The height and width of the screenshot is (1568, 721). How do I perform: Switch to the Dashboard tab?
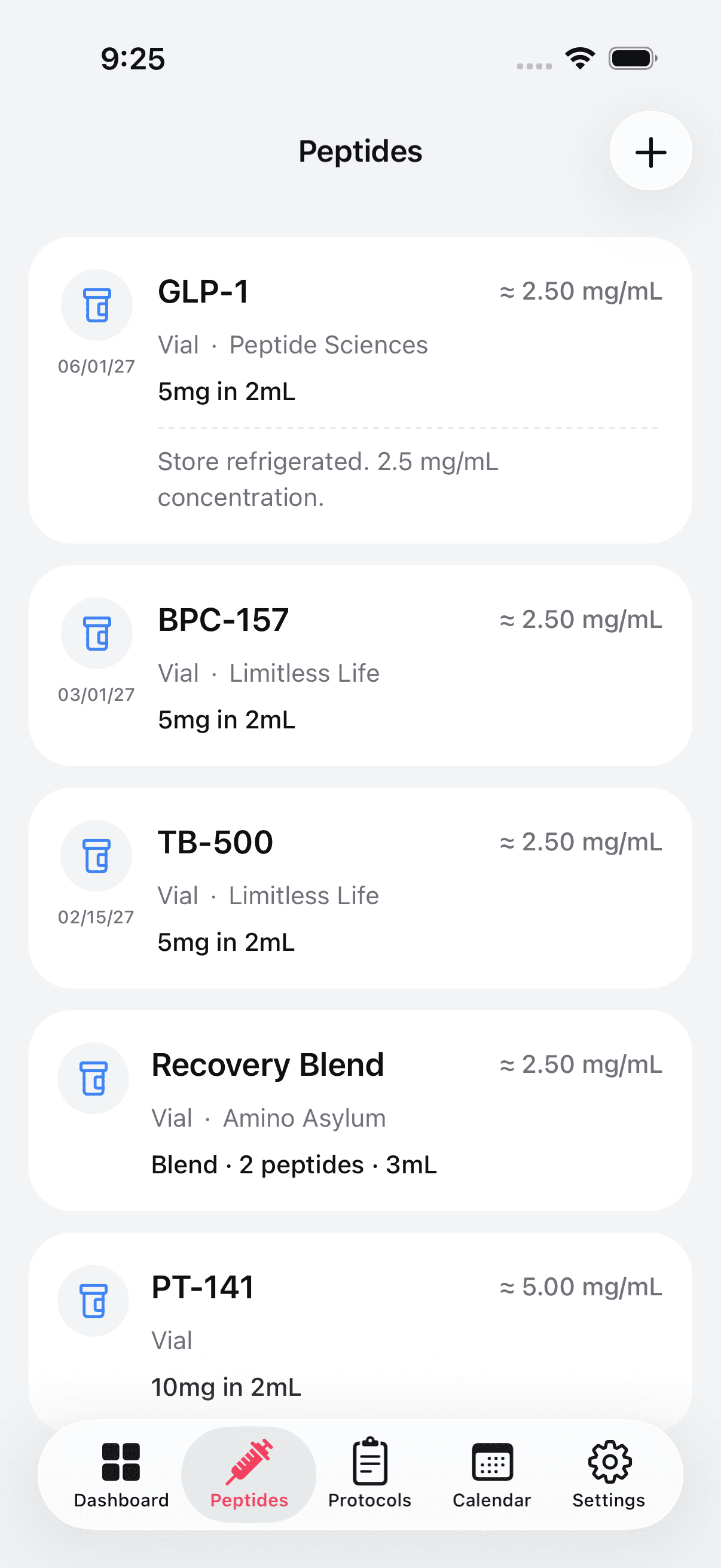click(121, 1474)
